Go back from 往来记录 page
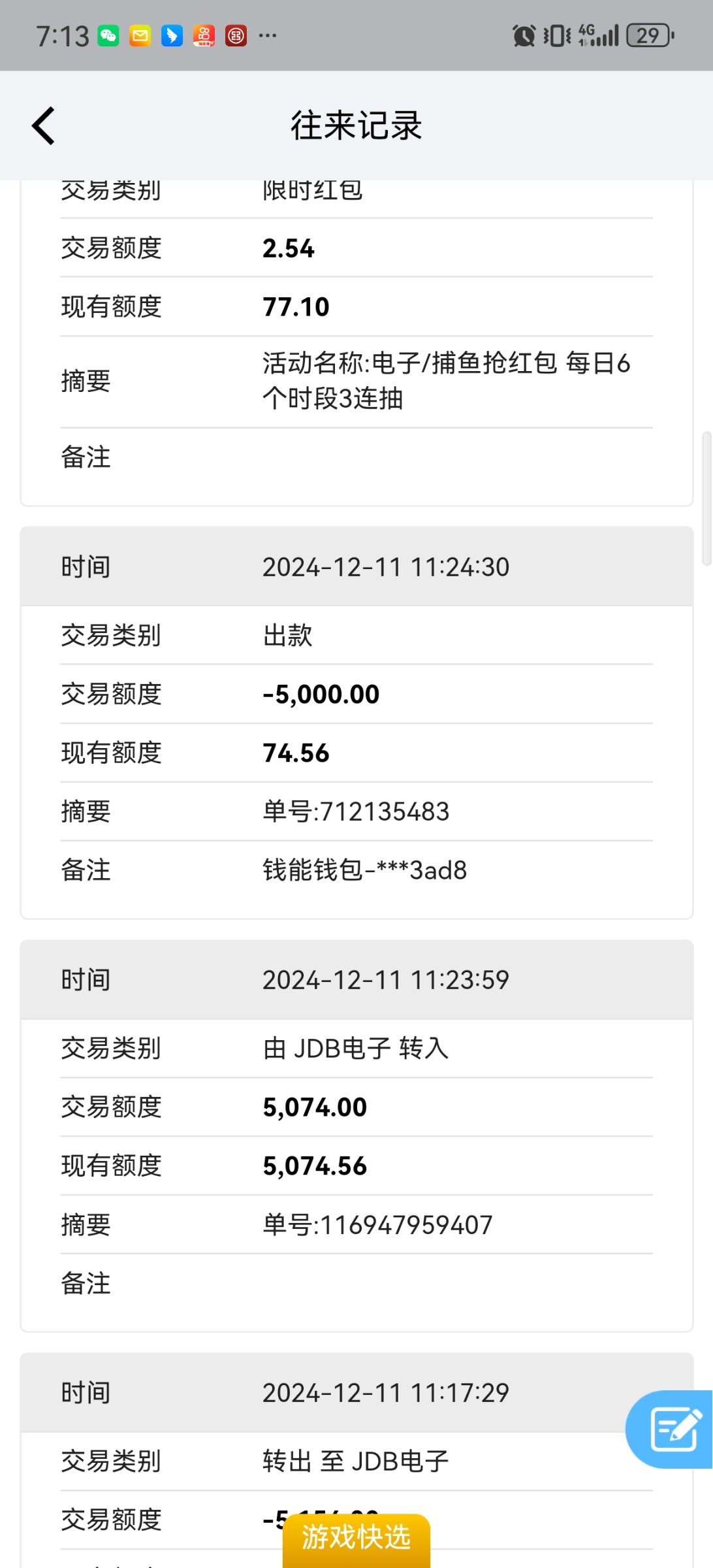Image resolution: width=713 pixels, height=1568 pixels. tap(43, 125)
